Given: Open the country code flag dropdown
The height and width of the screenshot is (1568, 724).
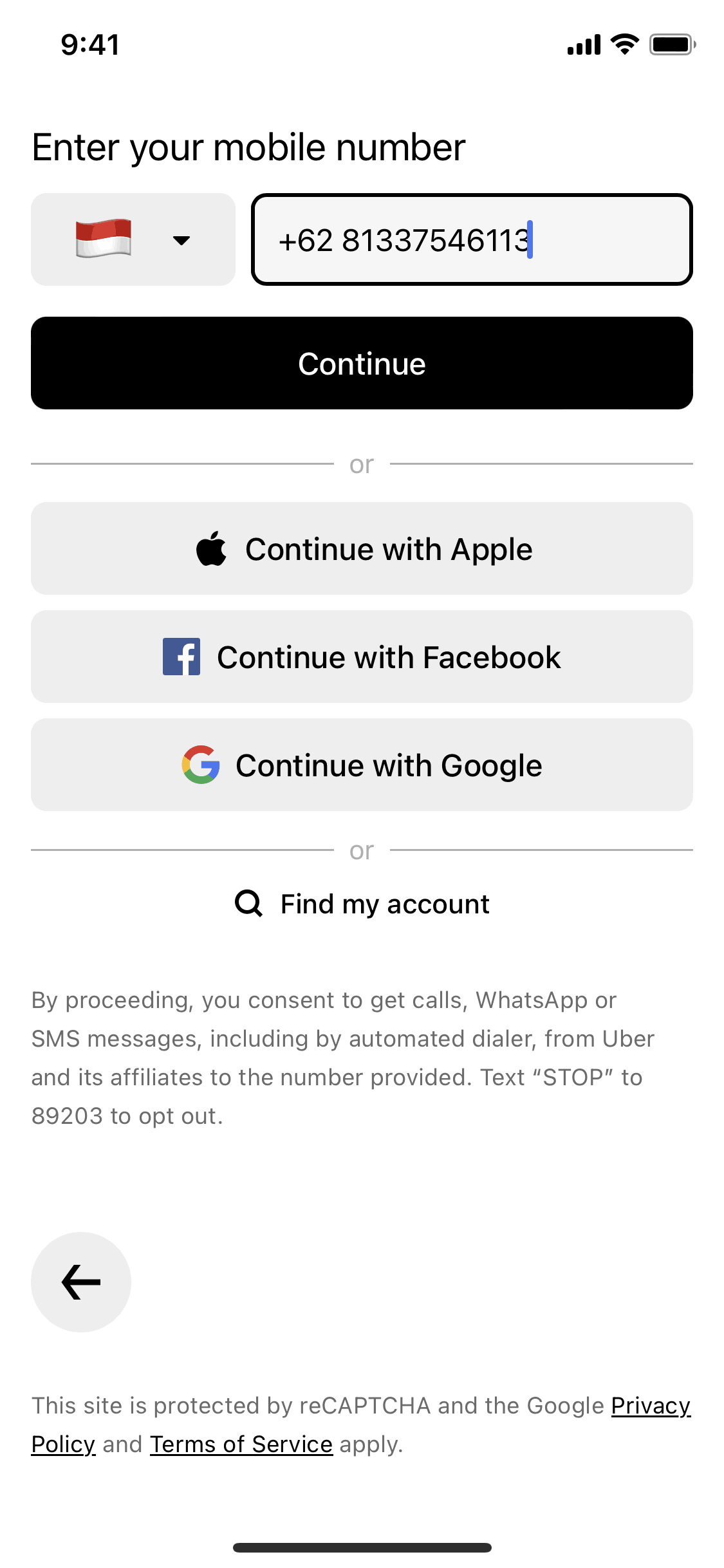Looking at the screenshot, I should 133,239.
